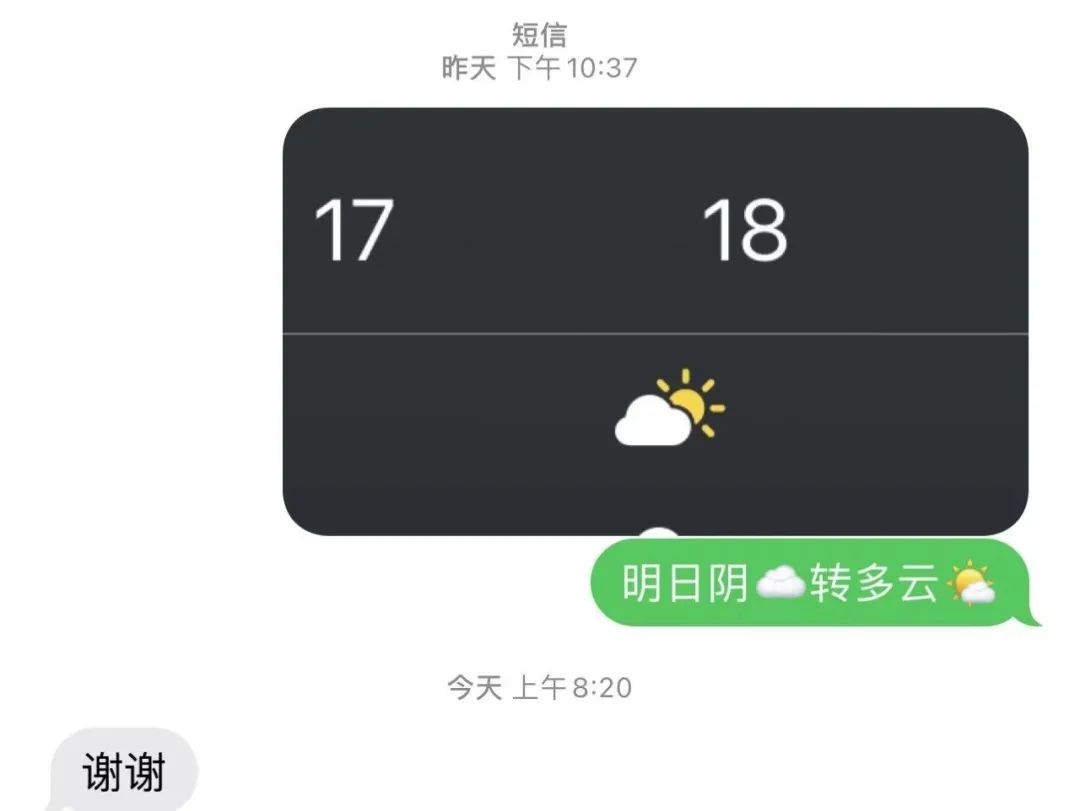Open the weather screenshot image attachment
Image resolution: width=1080 pixels, height=811 pixels.
(655, 320)
